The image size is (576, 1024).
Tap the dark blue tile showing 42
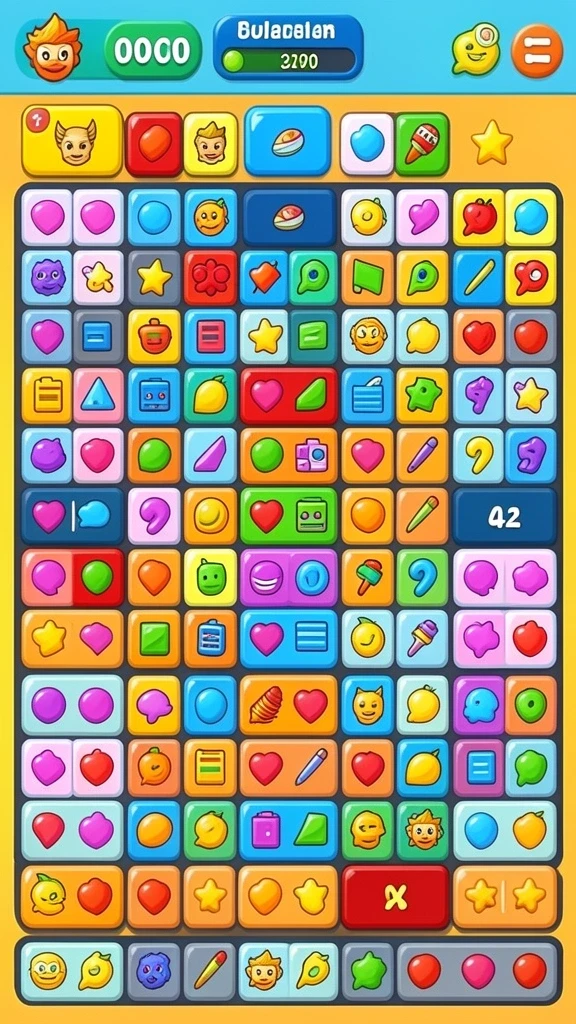coord(505,517)
